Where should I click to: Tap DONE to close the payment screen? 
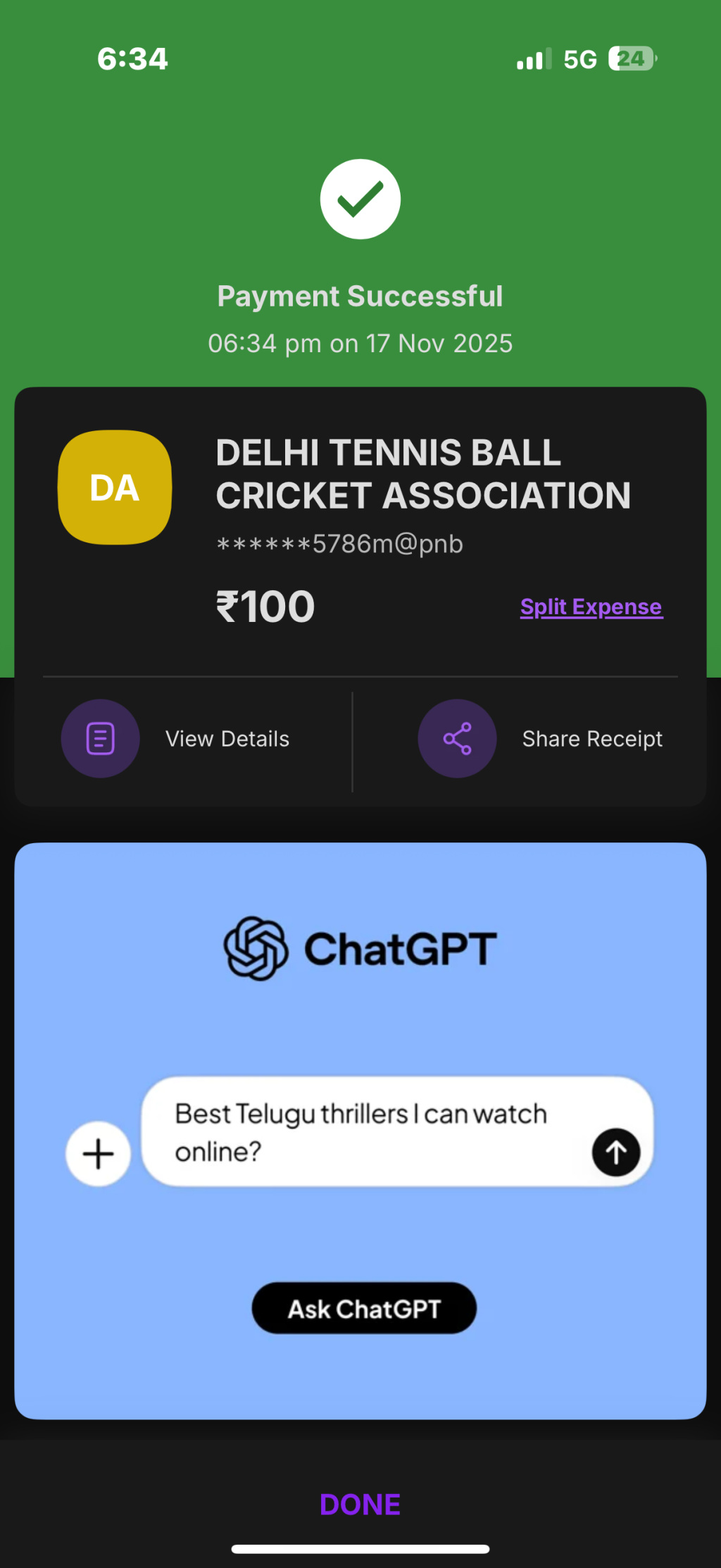[360, 1504]
